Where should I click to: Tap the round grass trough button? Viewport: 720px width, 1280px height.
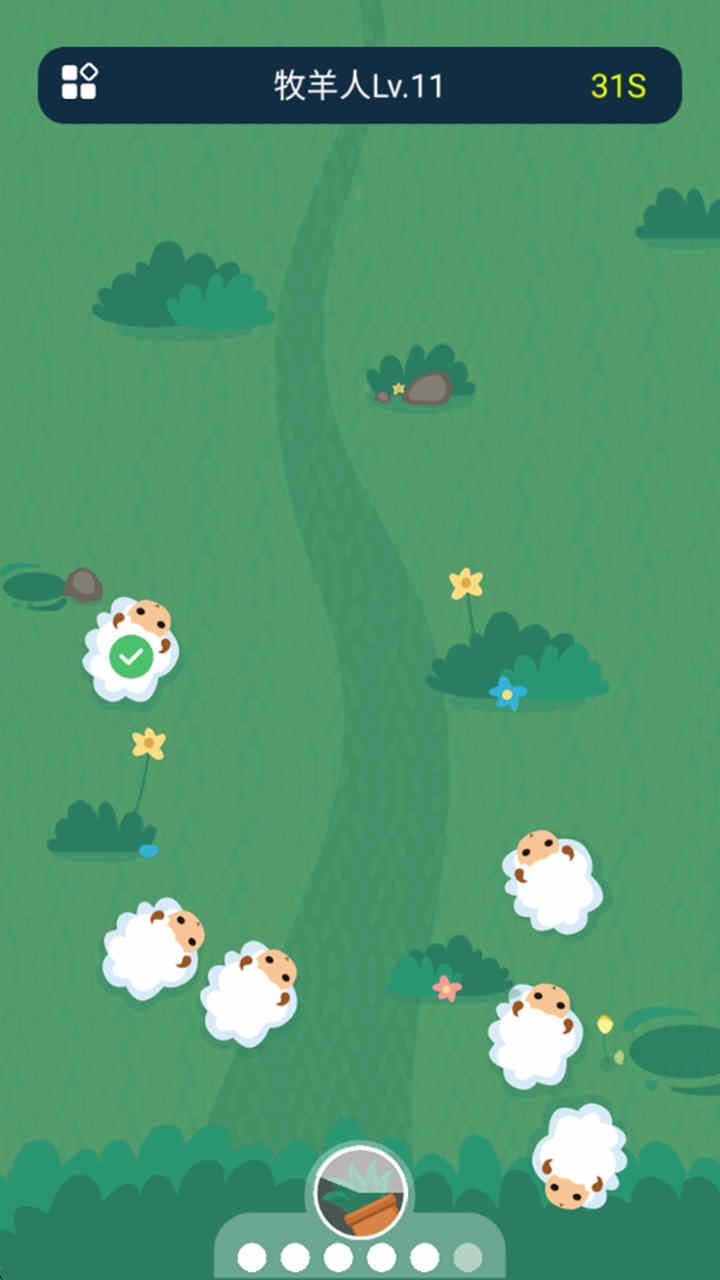[360, 1191]
